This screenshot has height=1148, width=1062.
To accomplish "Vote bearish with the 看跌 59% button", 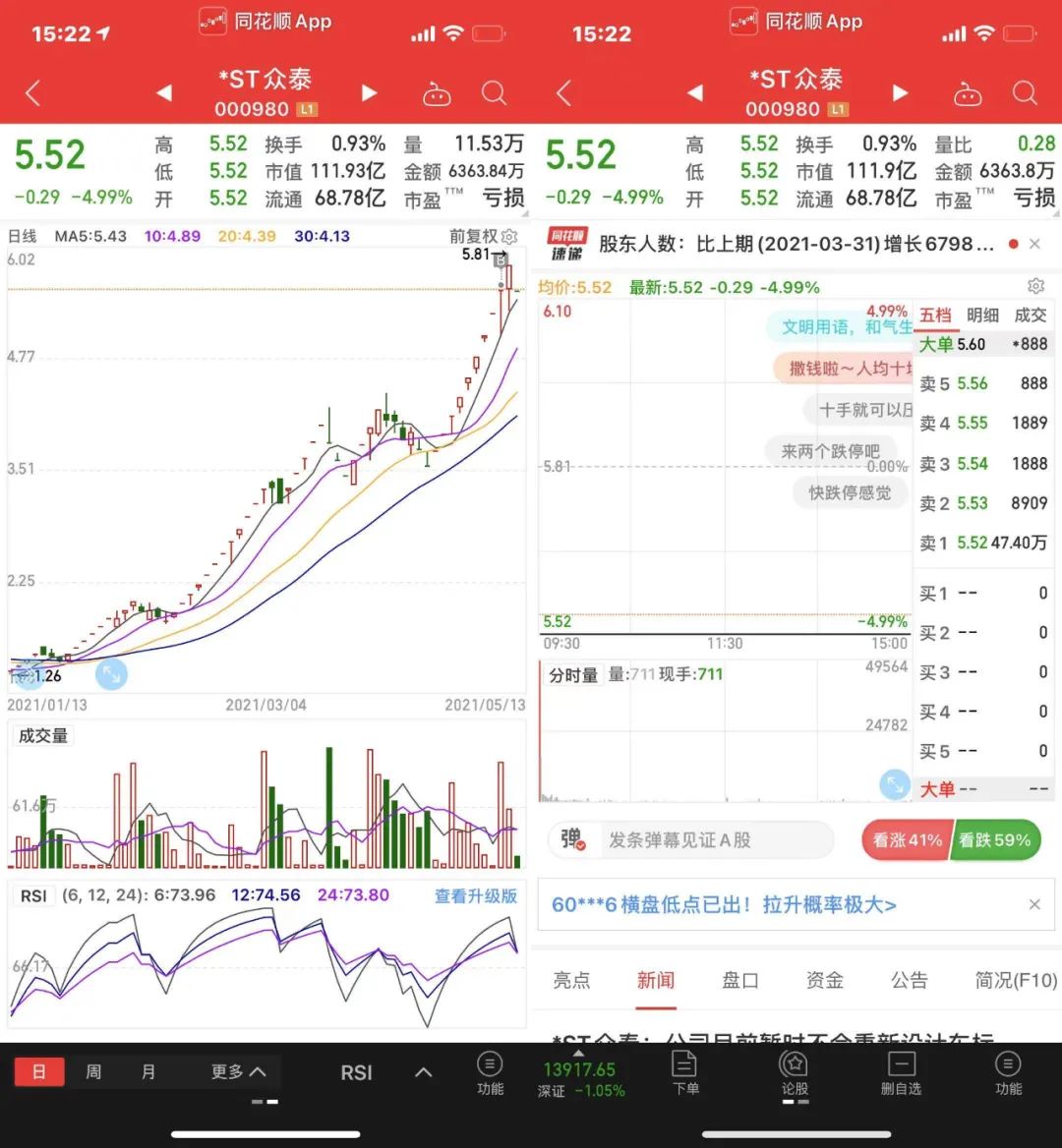I will [x=994, y=840].
